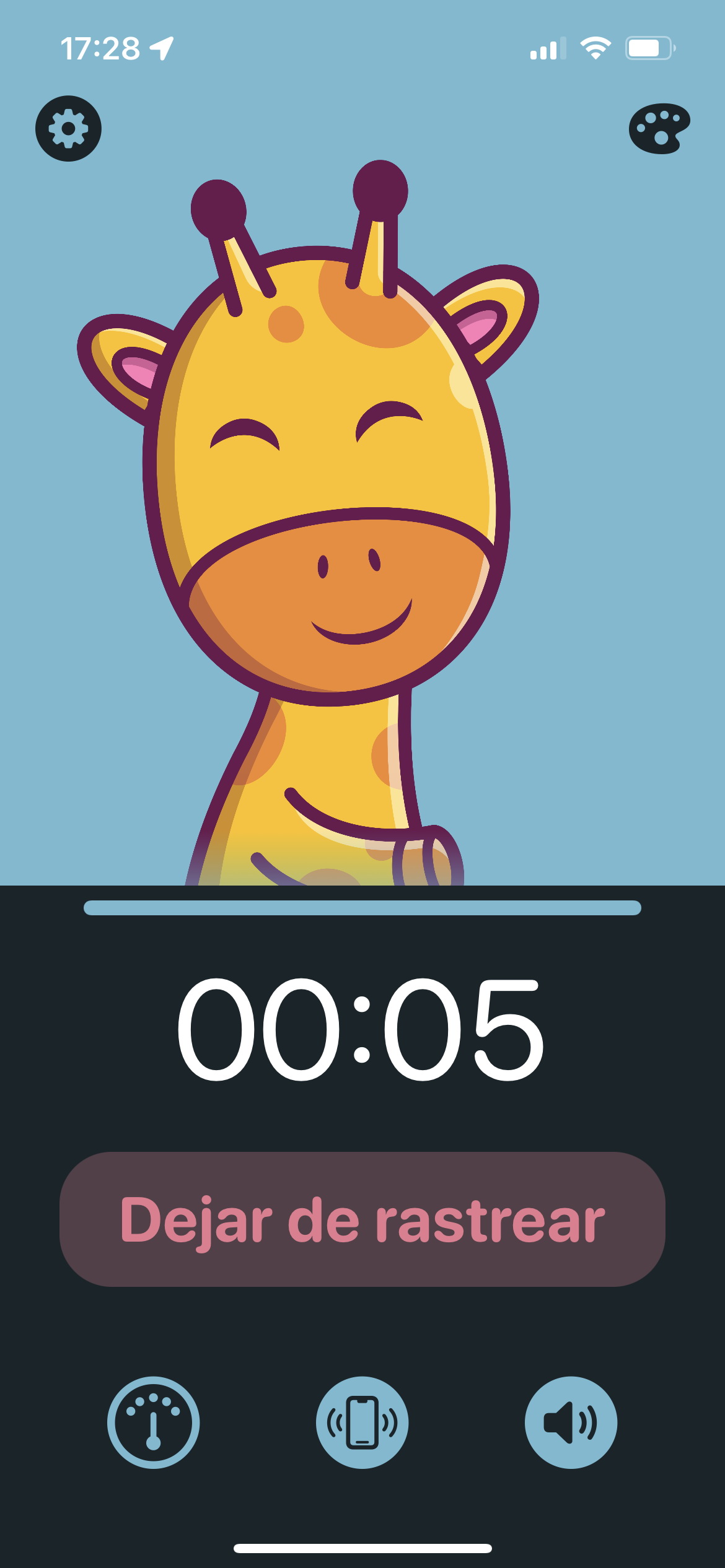Open the color palette themes
725x1568 pixels.
[659, 129]
